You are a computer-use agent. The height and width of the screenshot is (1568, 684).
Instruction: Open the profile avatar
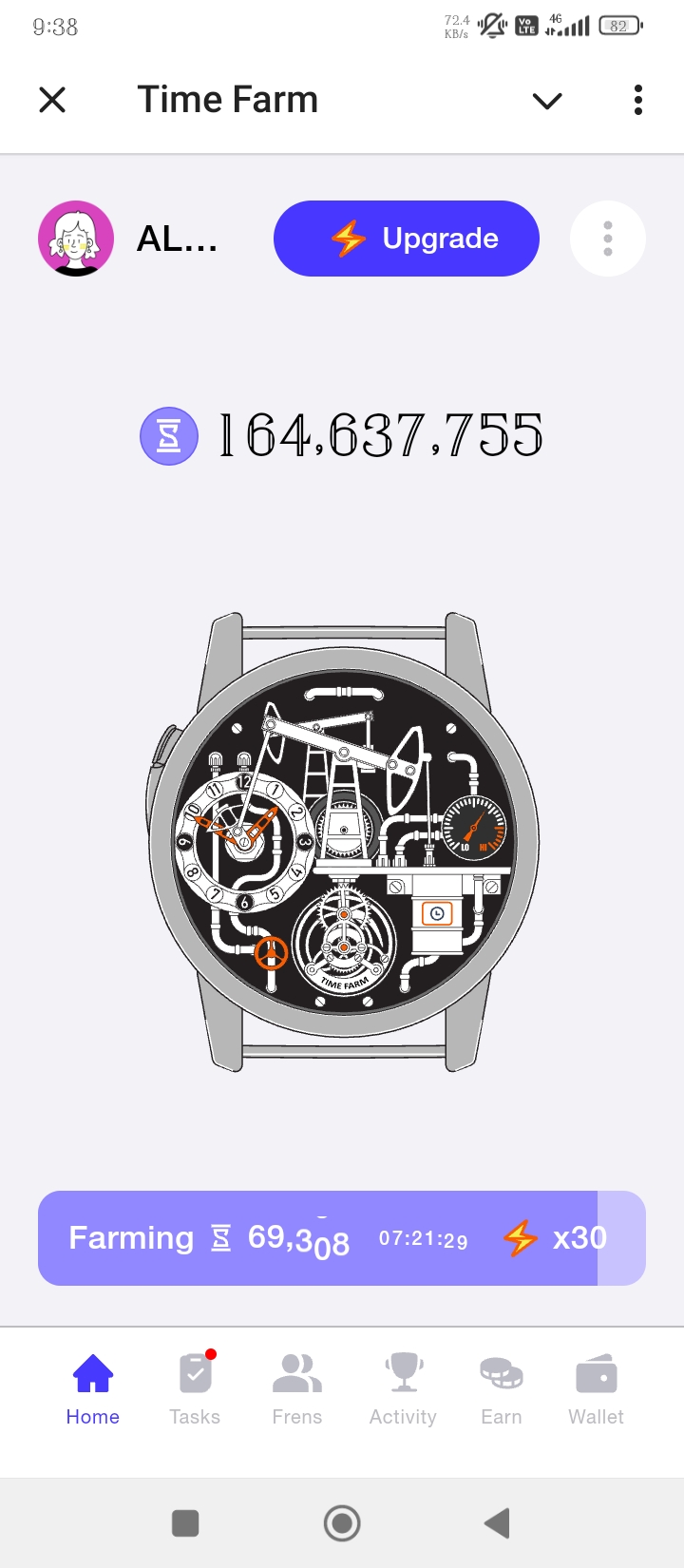(x=76, y=239)
